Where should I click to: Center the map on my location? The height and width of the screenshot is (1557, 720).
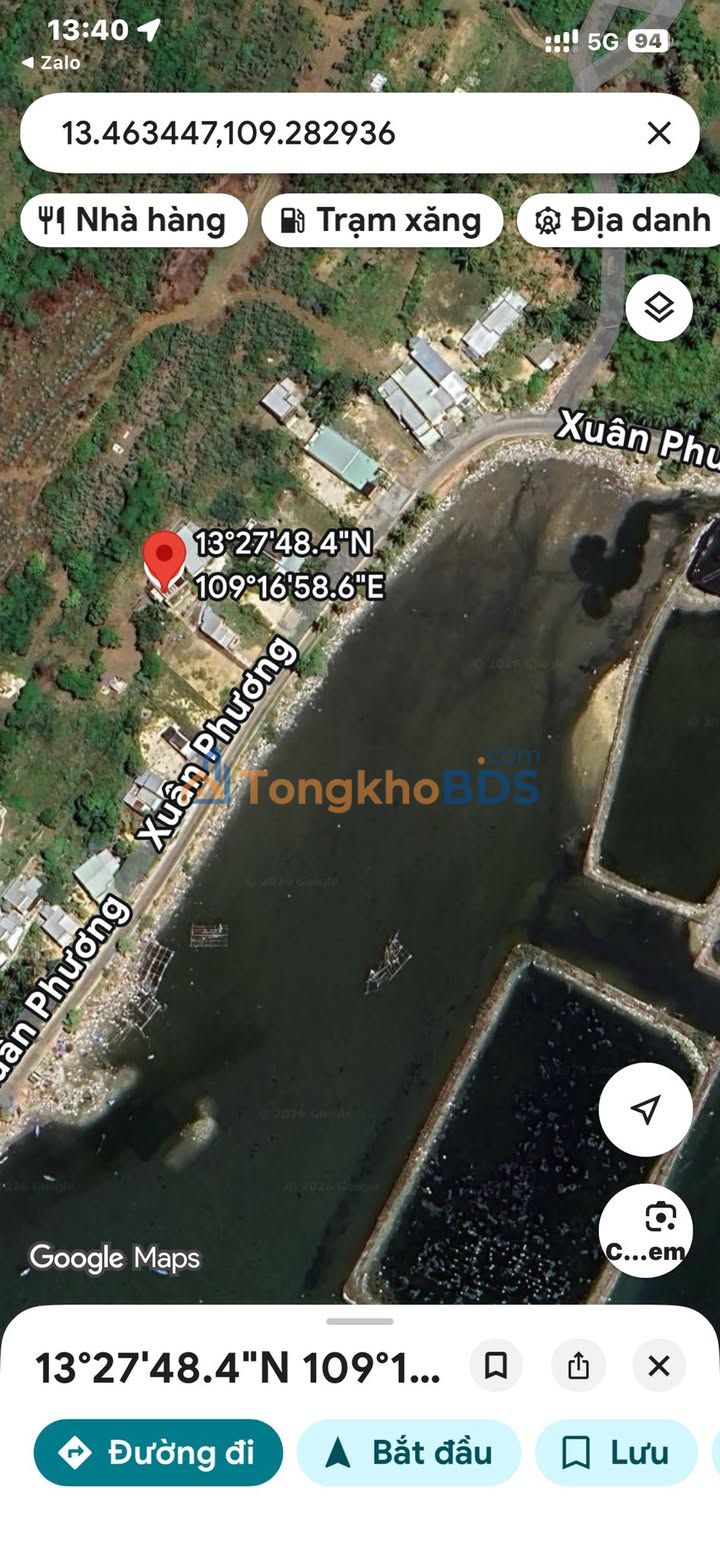pyautogui.click(x=646, y=1110)
